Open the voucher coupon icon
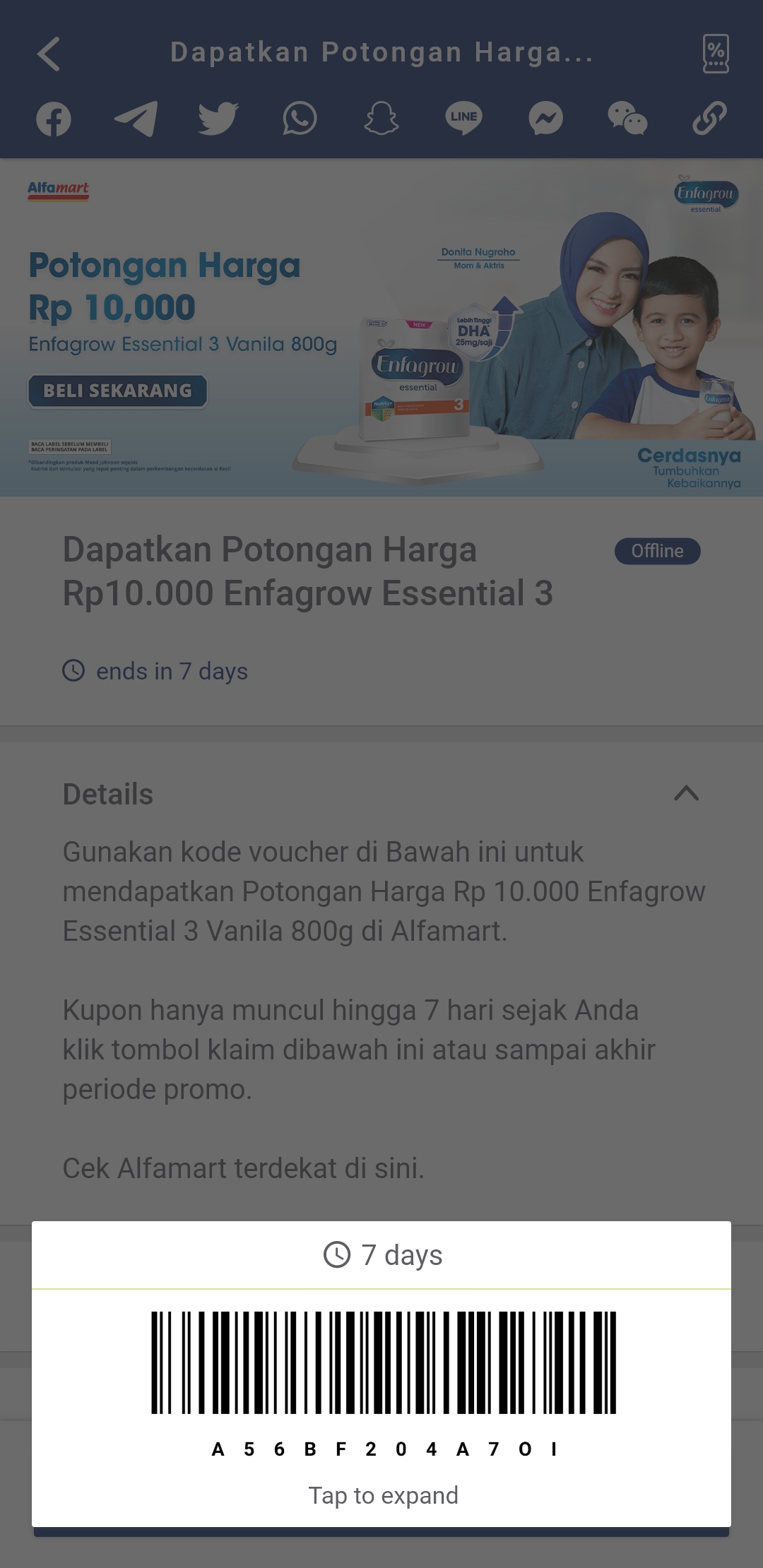 (716, 54)
